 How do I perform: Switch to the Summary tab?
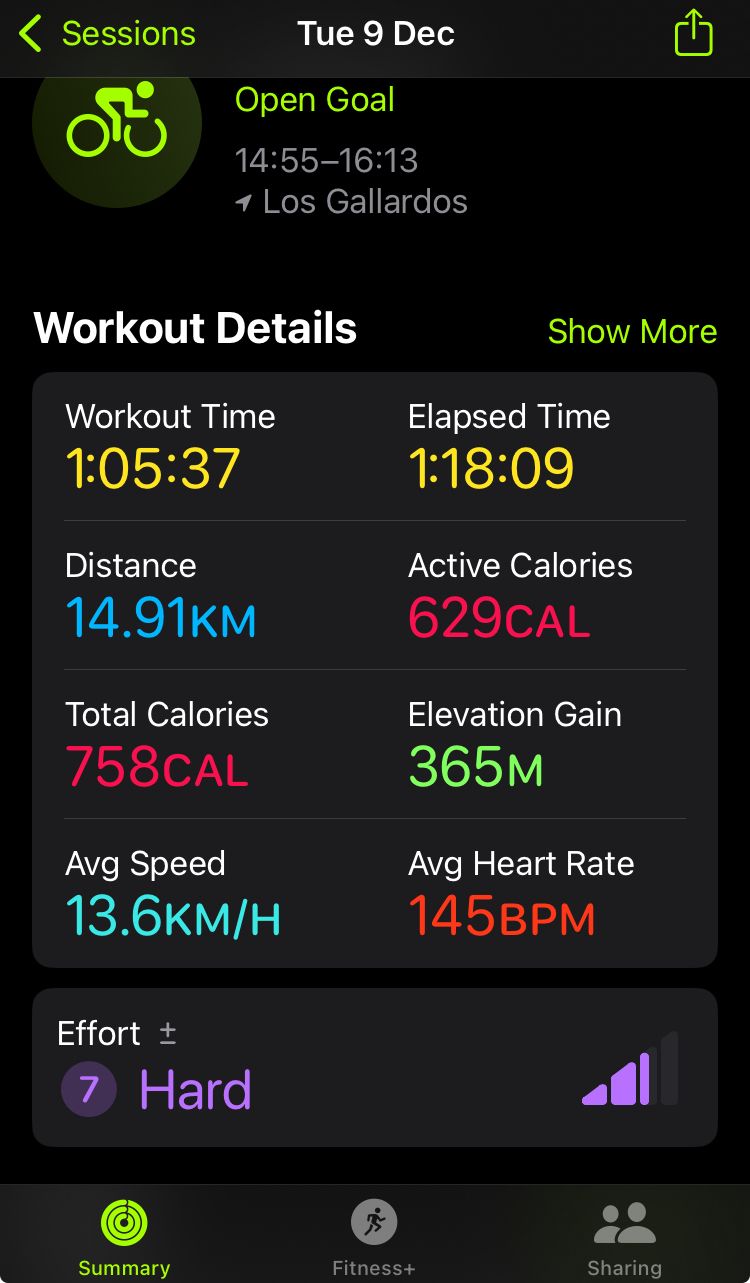pyautogui.click(x=124, y=1237)
